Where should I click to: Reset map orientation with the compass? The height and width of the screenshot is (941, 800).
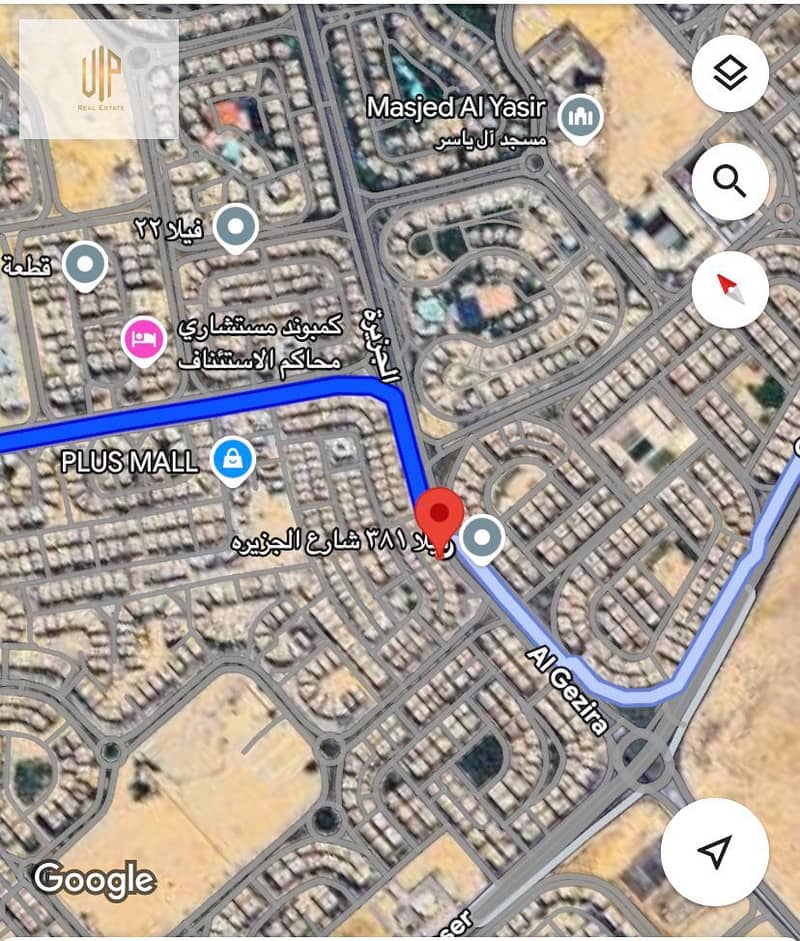click(730, 290)
